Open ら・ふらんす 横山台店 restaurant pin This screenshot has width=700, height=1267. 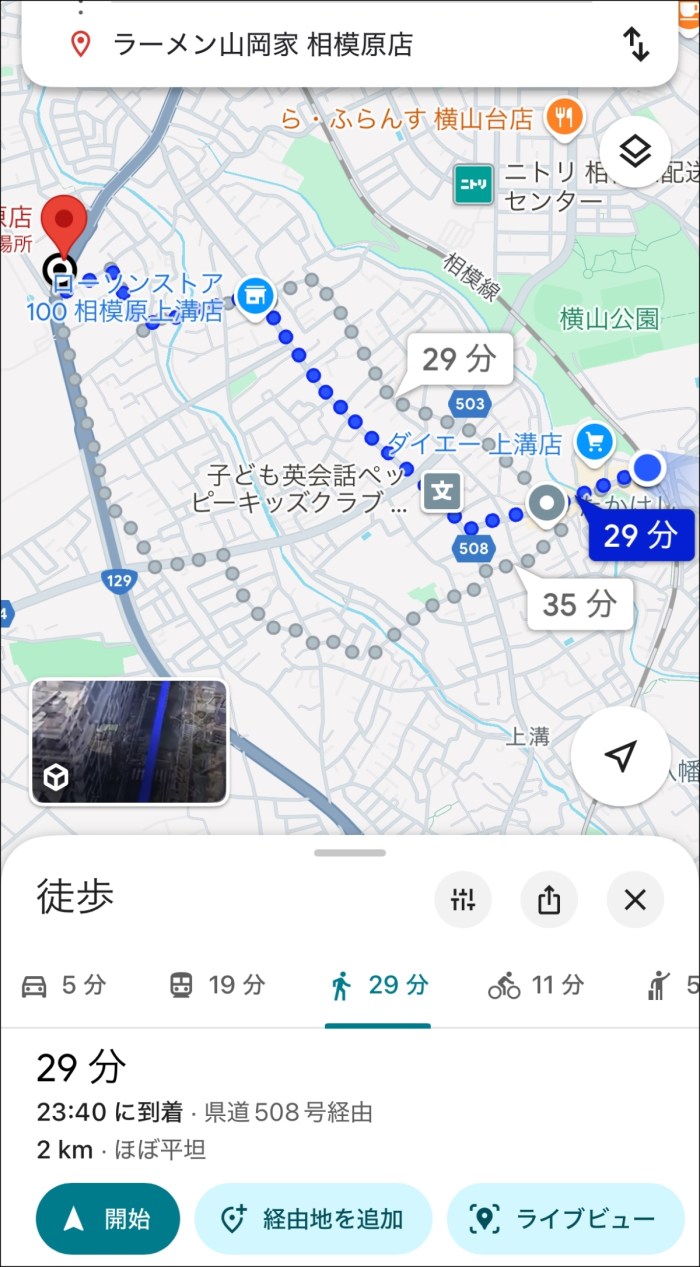click(564, 120)
